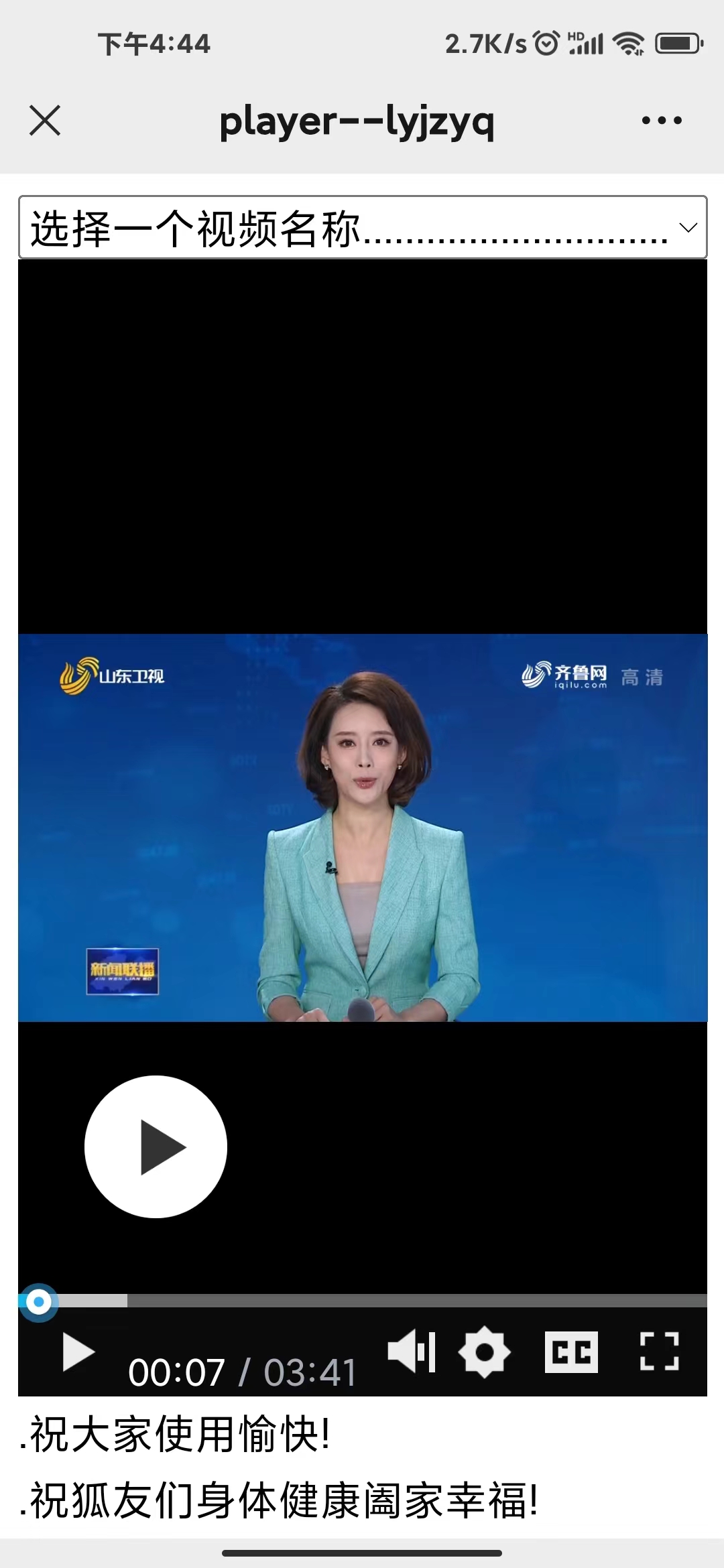Close the player page with the X

[x=45, y=121]
